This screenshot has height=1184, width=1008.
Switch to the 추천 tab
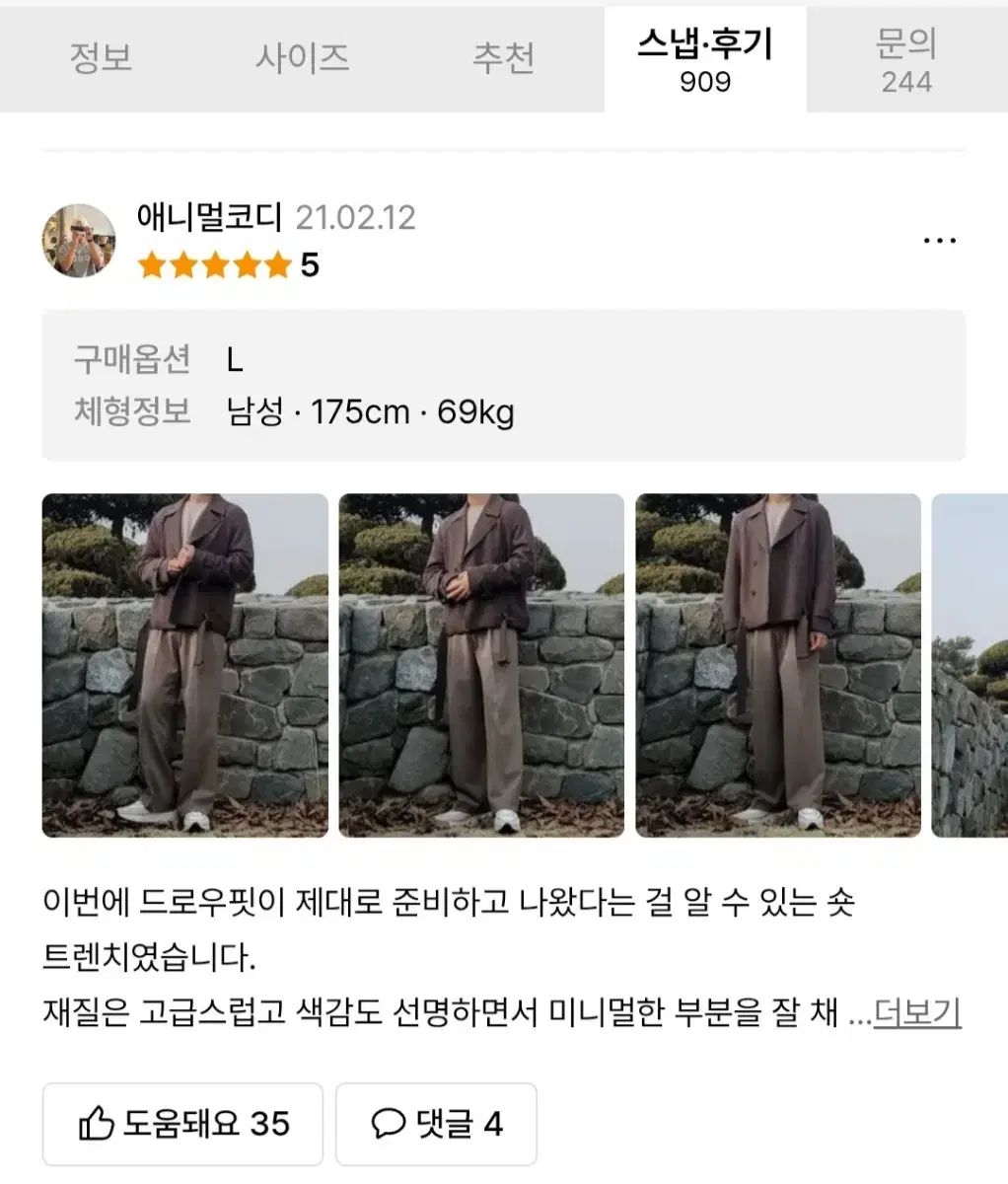click(503, 58)
